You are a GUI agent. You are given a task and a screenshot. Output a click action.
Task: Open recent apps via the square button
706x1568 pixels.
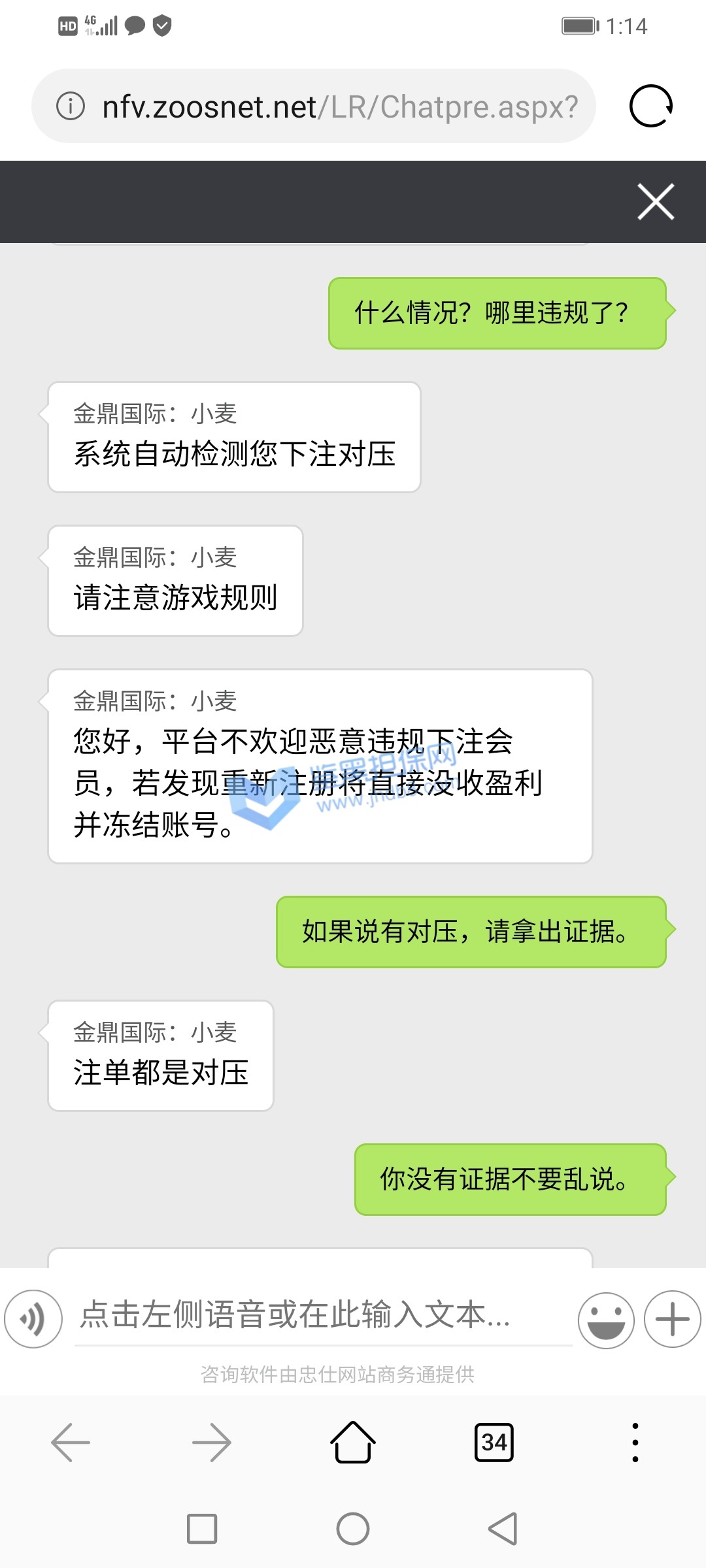[202, 1529]
